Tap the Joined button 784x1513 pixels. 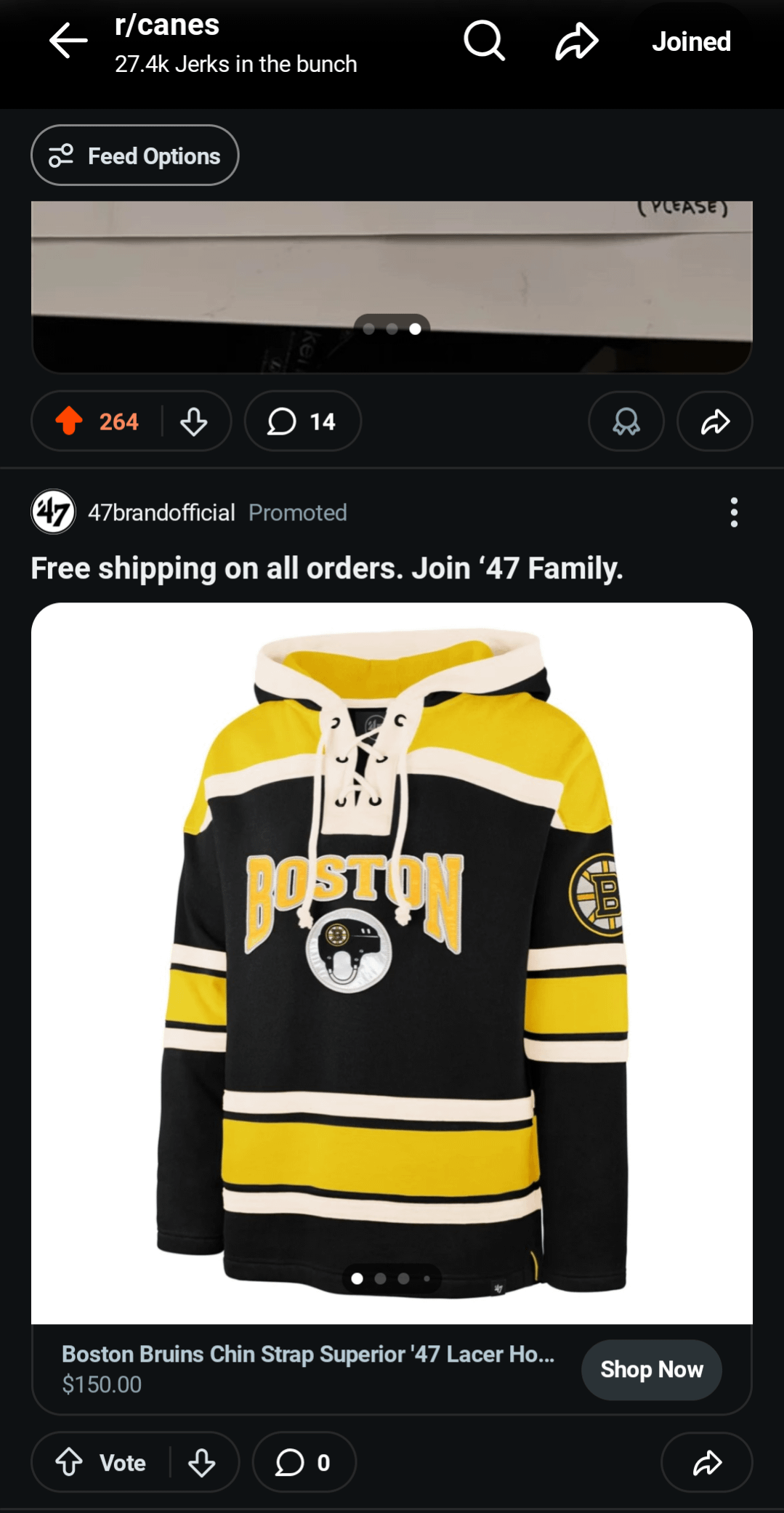690,41
